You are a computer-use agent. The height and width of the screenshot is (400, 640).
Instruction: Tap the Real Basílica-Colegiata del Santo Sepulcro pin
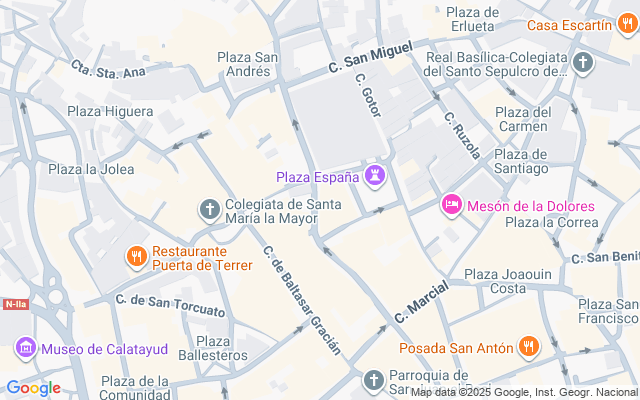point(583,64)
